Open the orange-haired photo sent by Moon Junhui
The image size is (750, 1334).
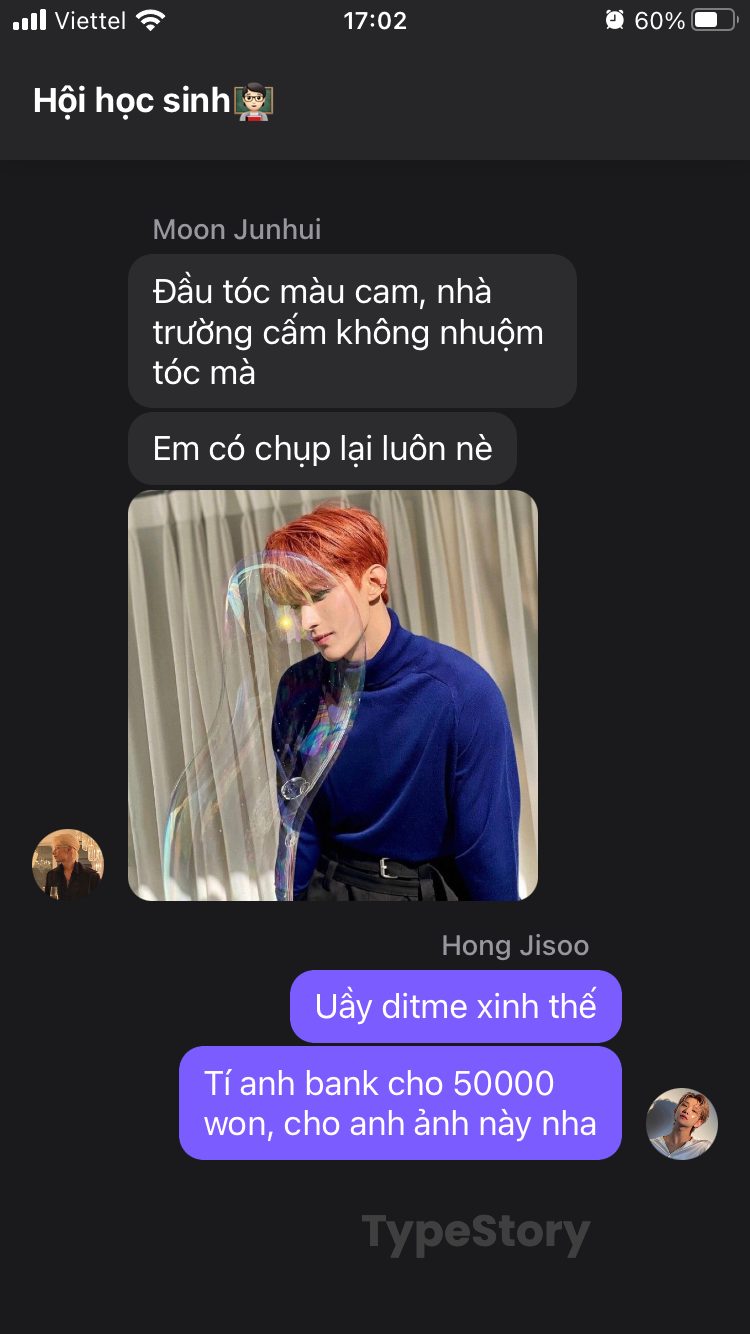tap(333, 695)
